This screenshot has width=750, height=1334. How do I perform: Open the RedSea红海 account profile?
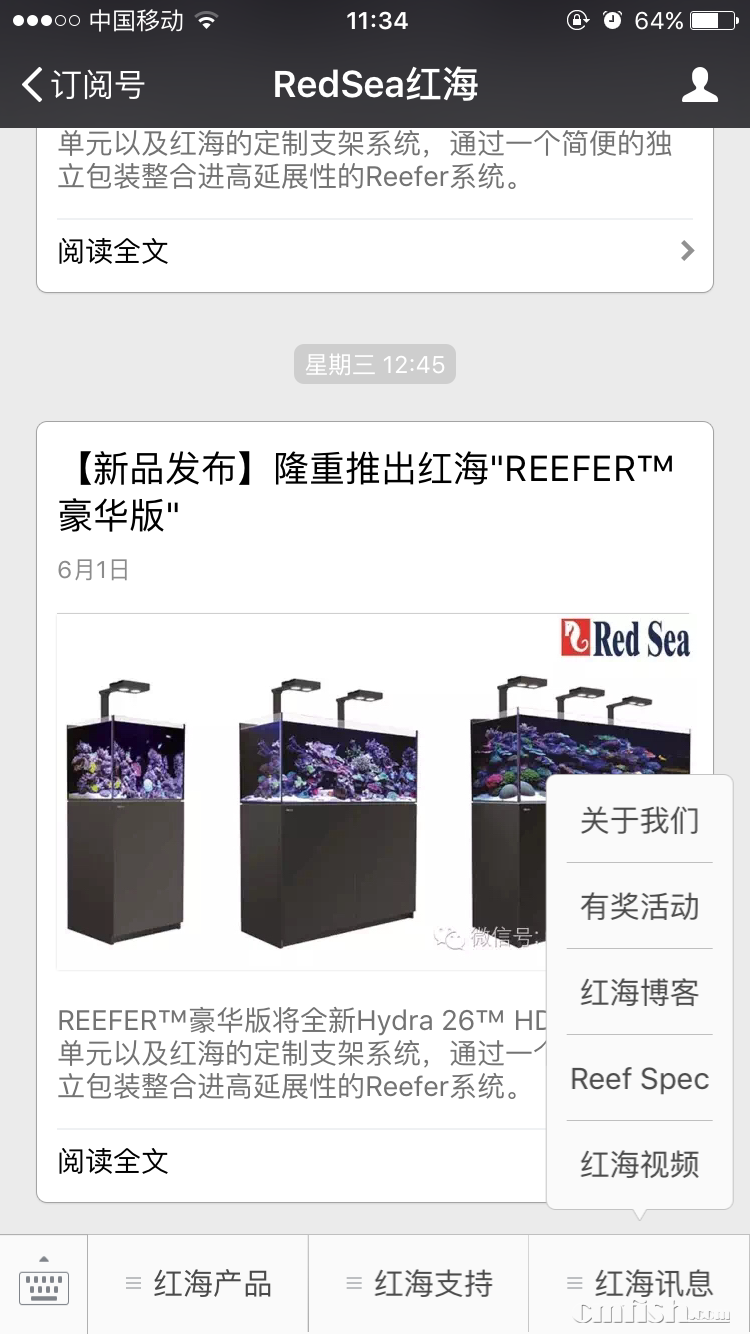(x=699, y=85)
